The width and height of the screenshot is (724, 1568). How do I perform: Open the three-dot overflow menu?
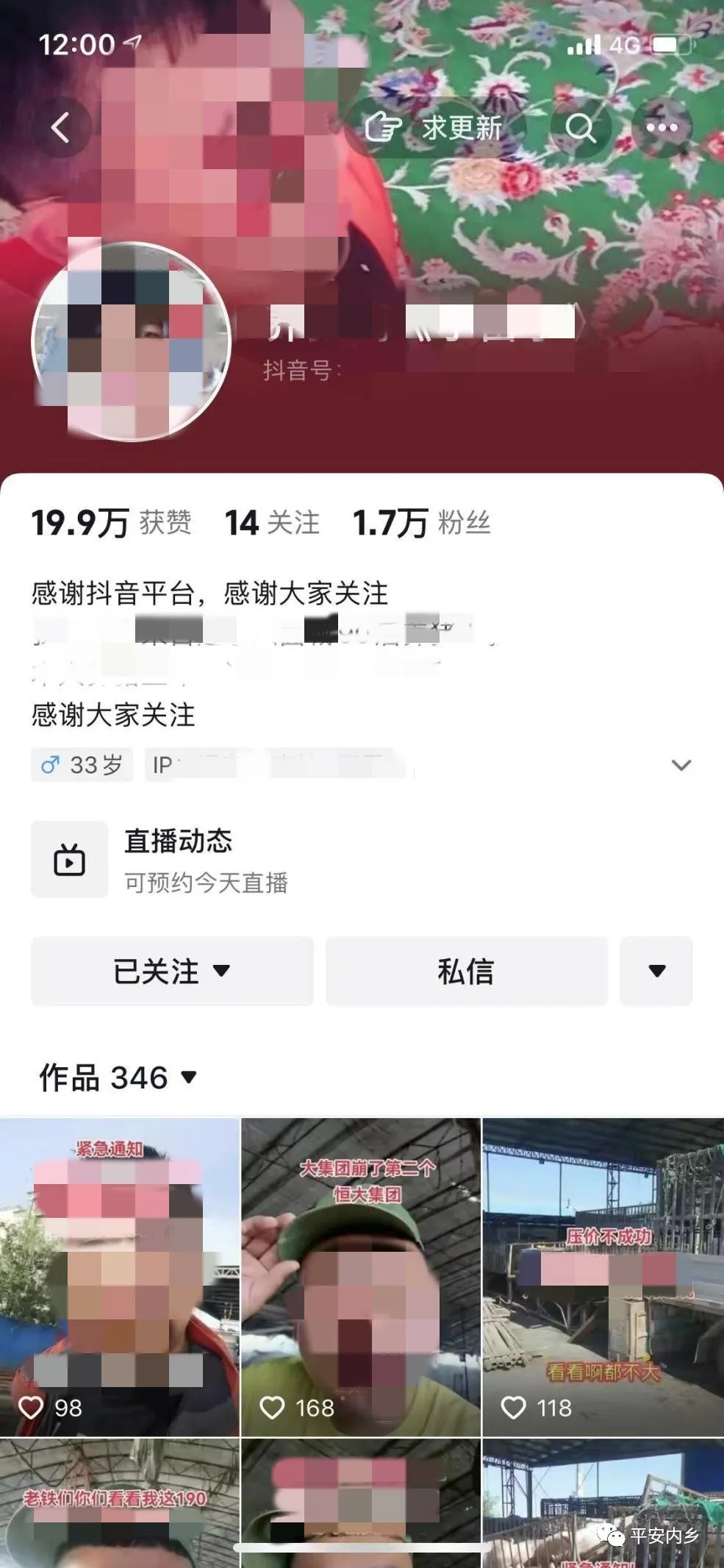[x=662, y=128]
